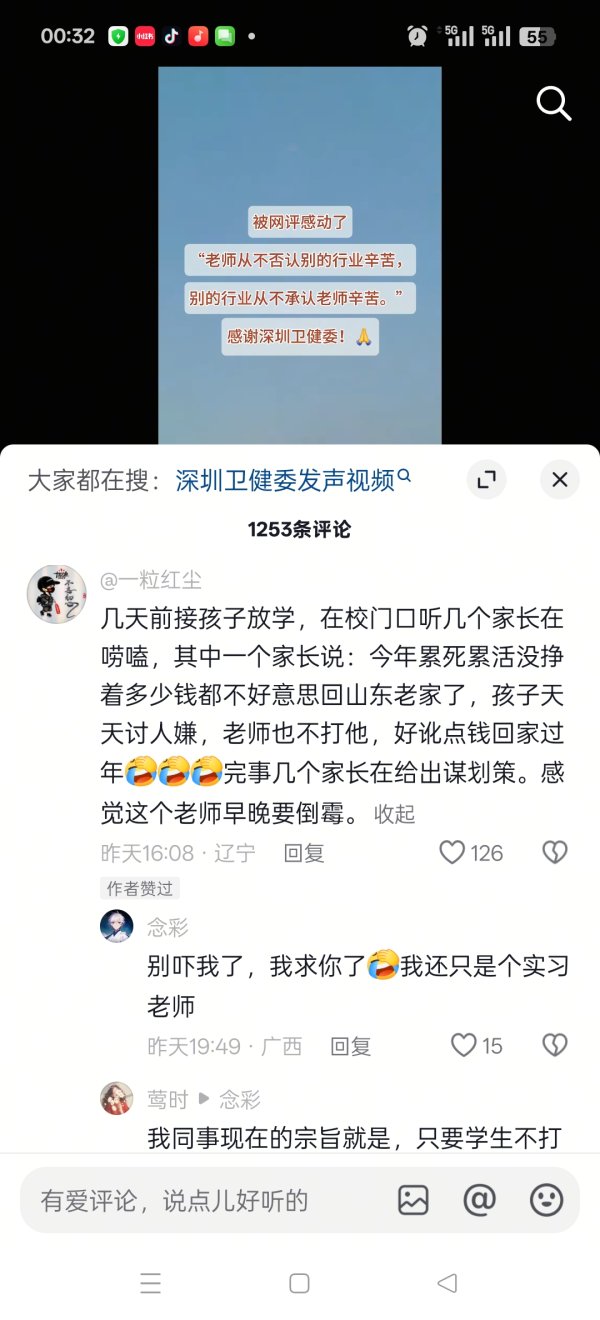Screen dimensions: 600x1320
Task: Go back with the system back button
Action: 447,1283
